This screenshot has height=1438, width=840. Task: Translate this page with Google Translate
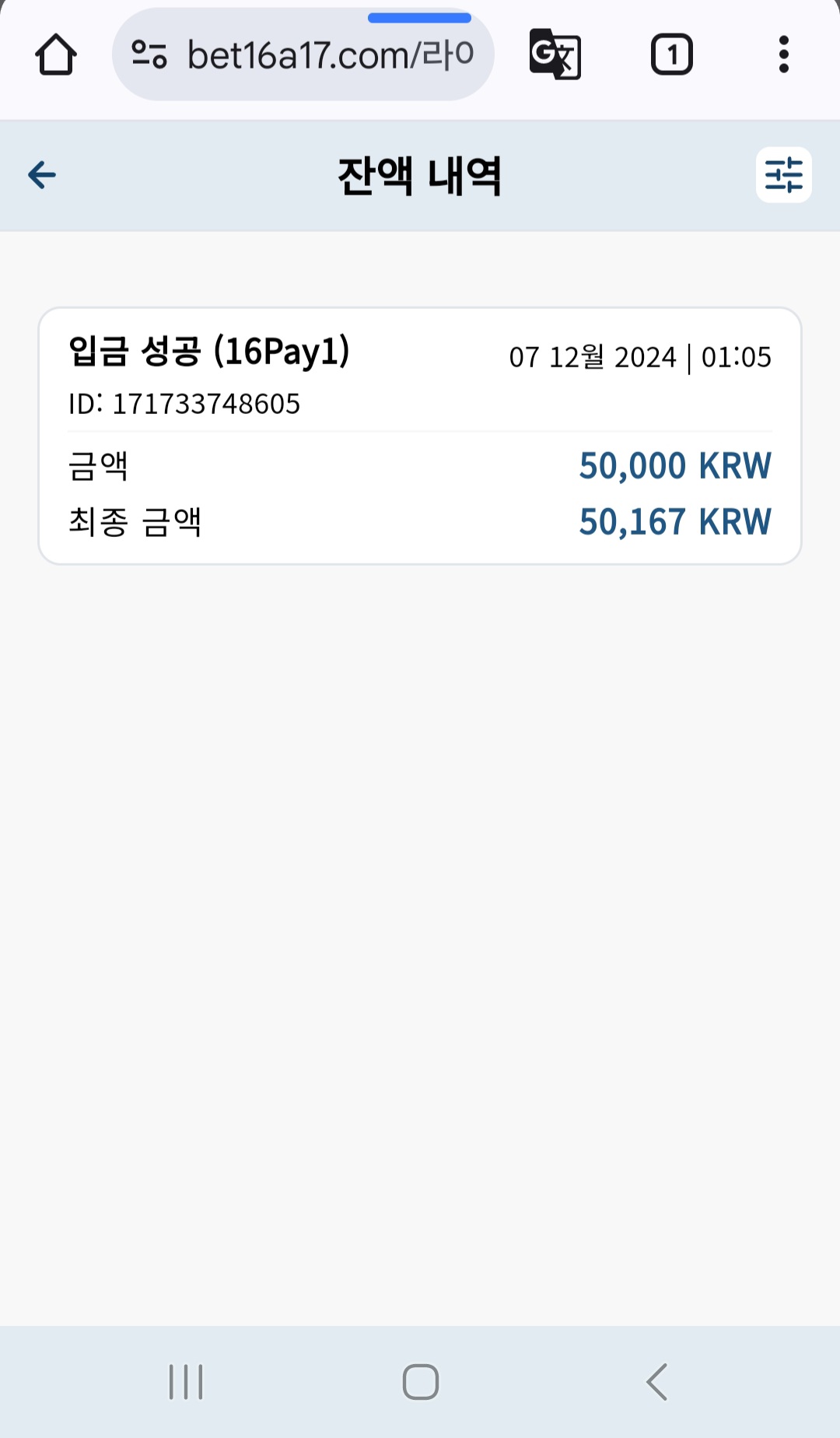pyautogui.click(x=555, y=54)
